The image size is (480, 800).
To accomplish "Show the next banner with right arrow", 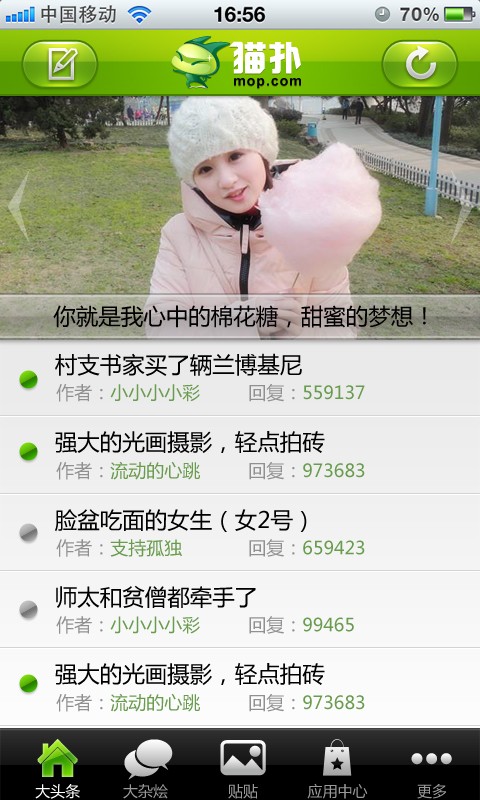I will [x=462, y=207].
